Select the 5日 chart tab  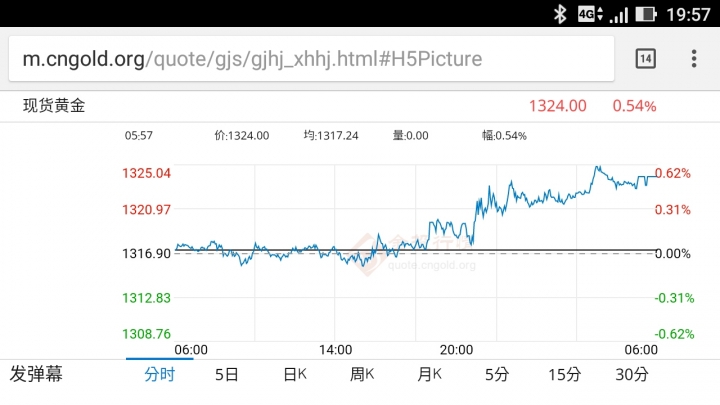point(227,375)
